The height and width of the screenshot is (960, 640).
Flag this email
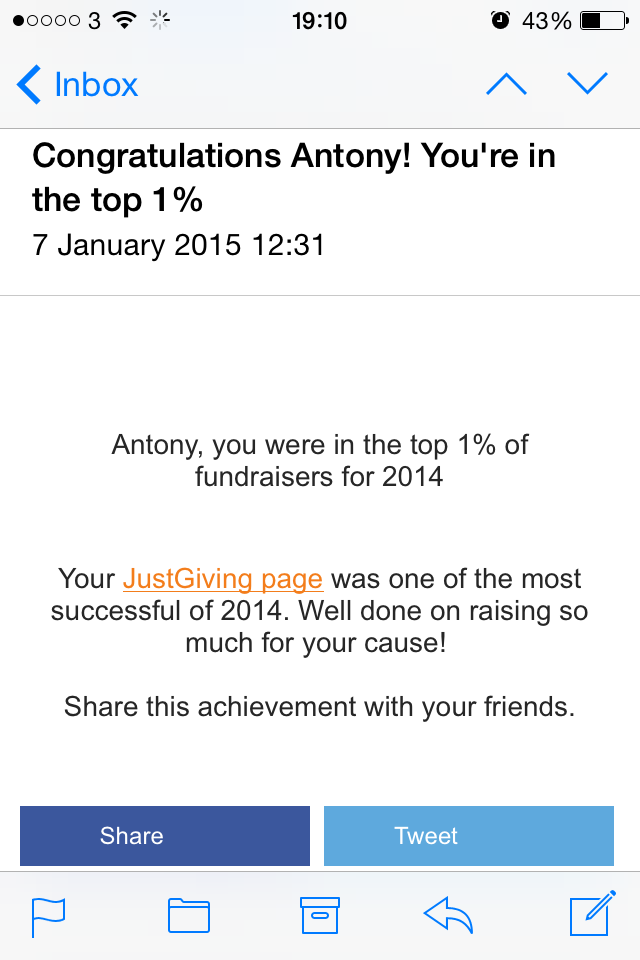[x=49, y=916]
